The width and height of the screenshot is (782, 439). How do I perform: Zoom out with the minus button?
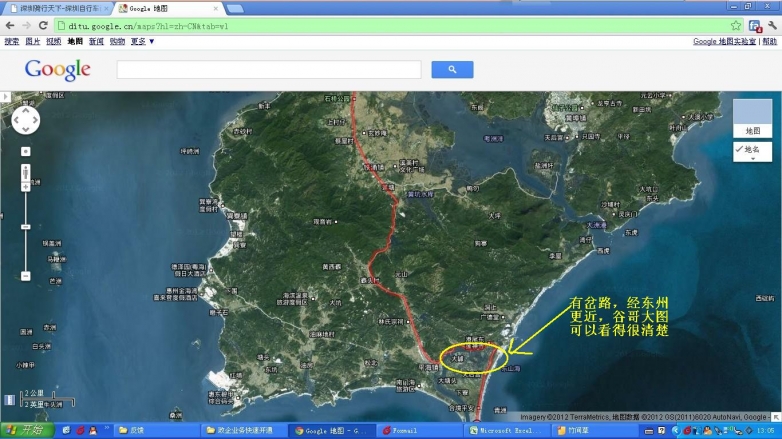pos(25,275)
